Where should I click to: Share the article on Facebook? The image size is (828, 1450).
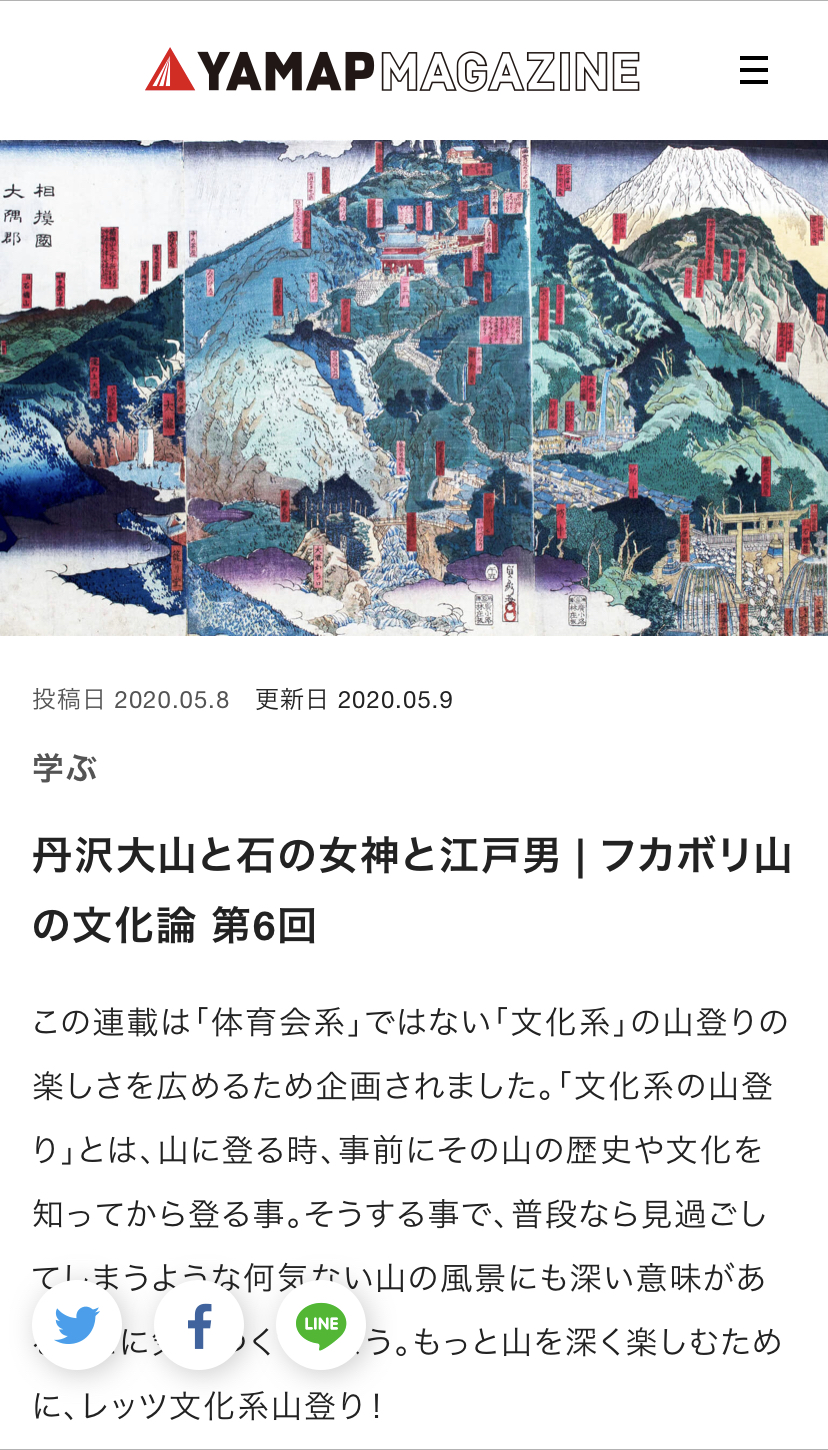tap(199, 1325)
